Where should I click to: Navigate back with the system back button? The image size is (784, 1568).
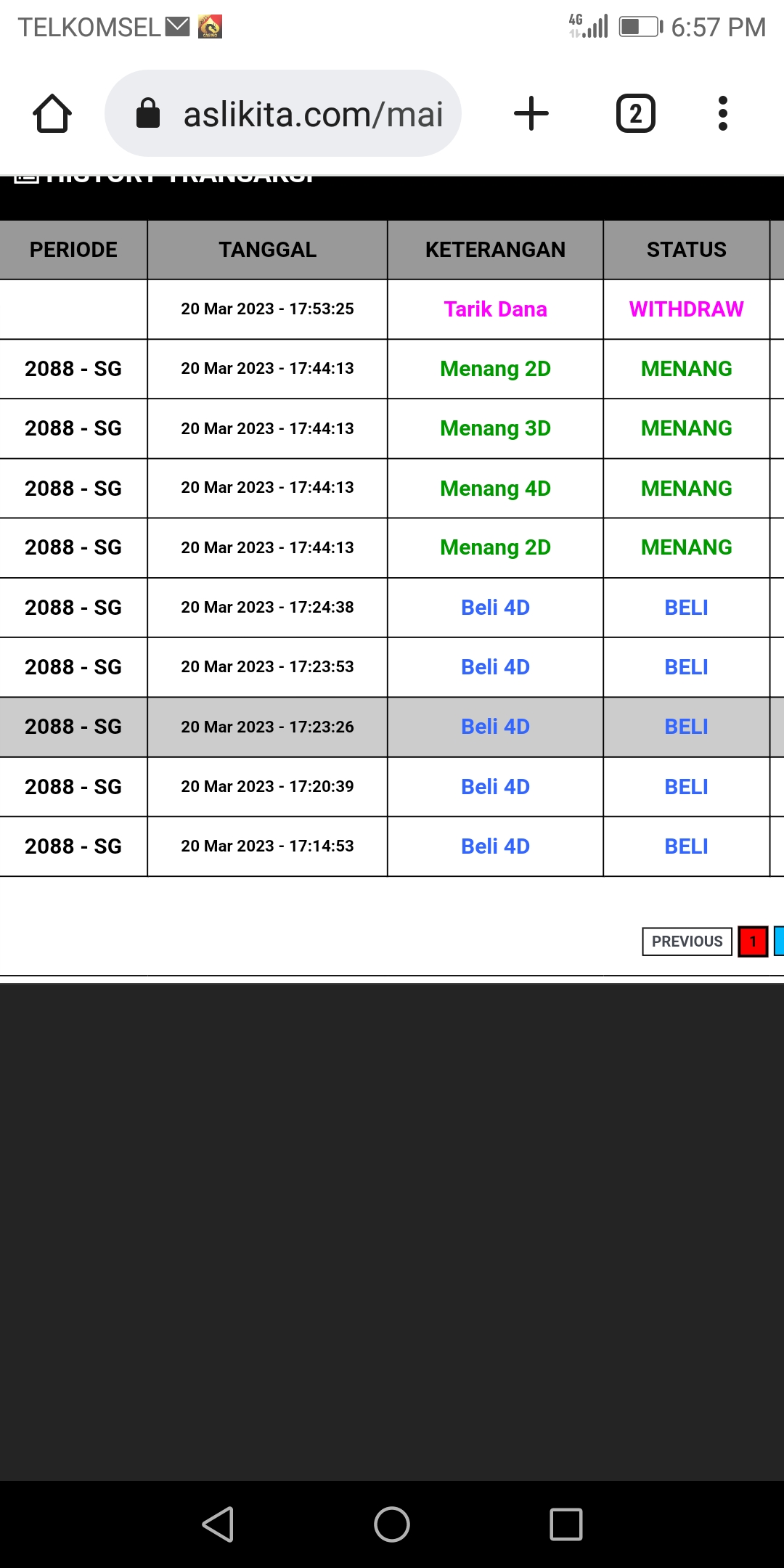218,1524
